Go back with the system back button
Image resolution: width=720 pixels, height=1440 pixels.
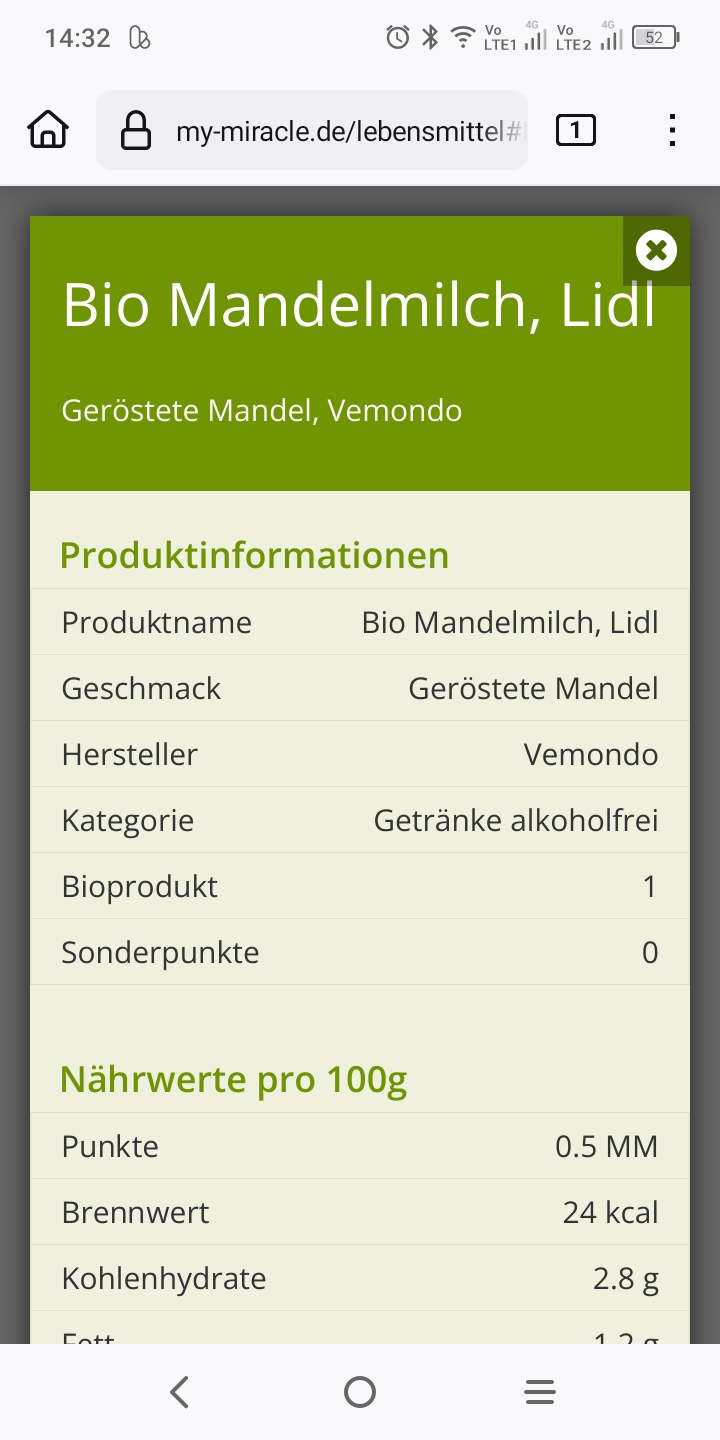click(x=180, y=1392)
